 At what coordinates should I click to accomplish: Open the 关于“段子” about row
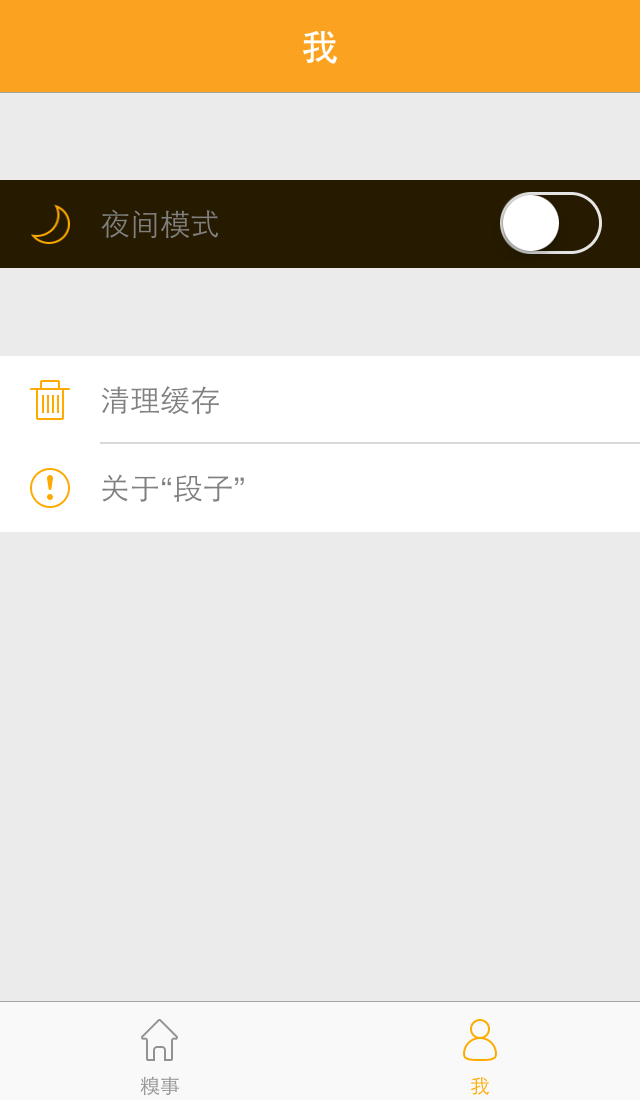click(x=320, y=488)
